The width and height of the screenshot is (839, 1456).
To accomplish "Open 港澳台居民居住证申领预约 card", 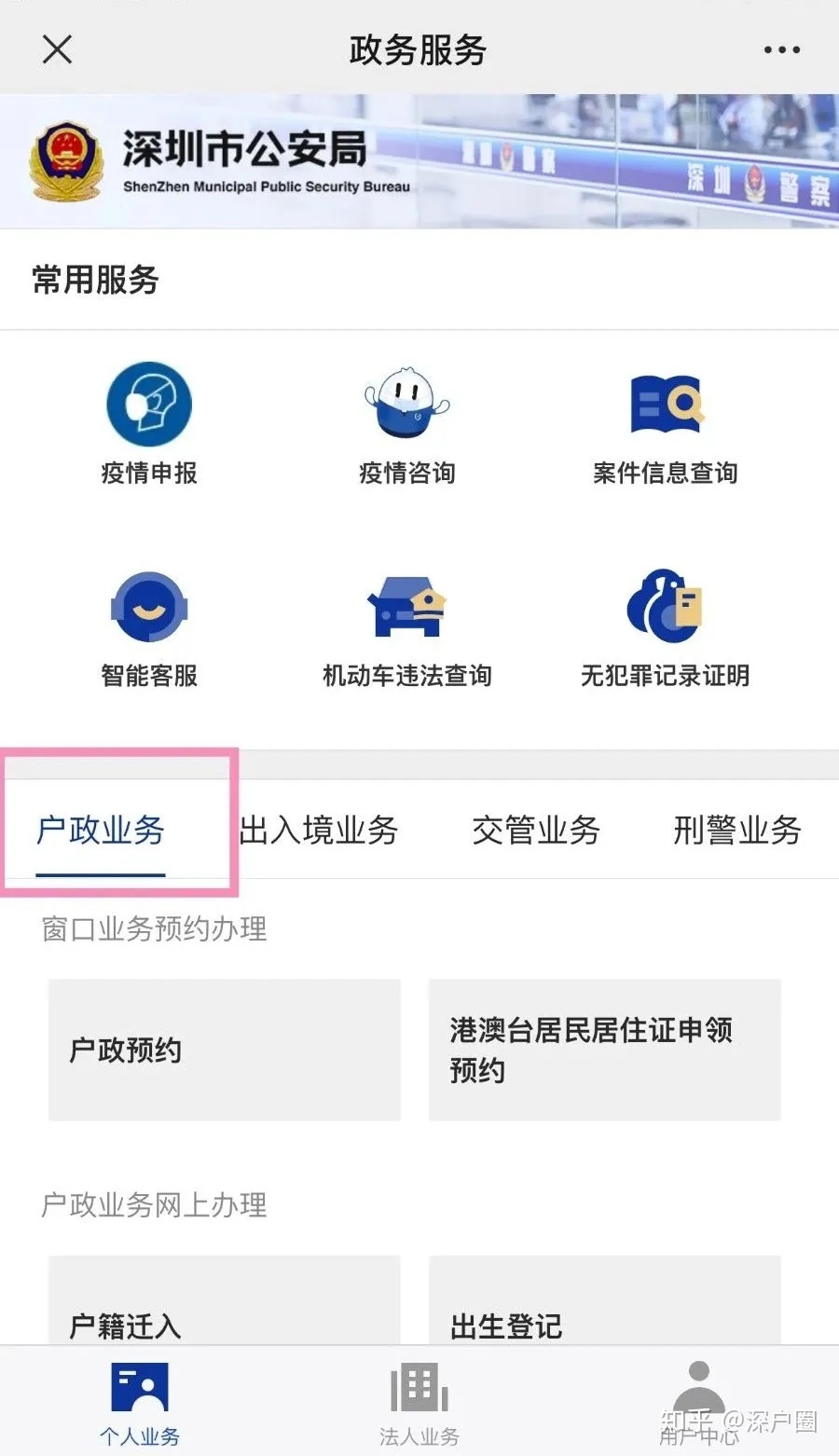I will pyautogui.click(x=604, y=1050).
